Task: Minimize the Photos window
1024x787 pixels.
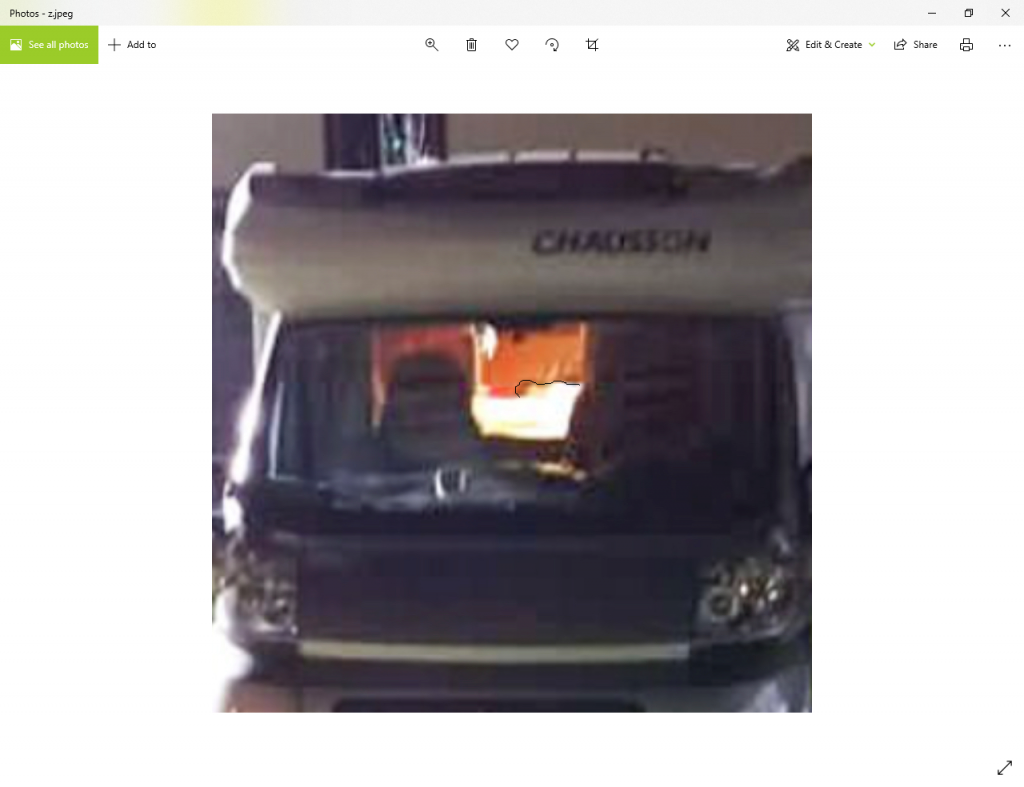Action: (932, 13)
